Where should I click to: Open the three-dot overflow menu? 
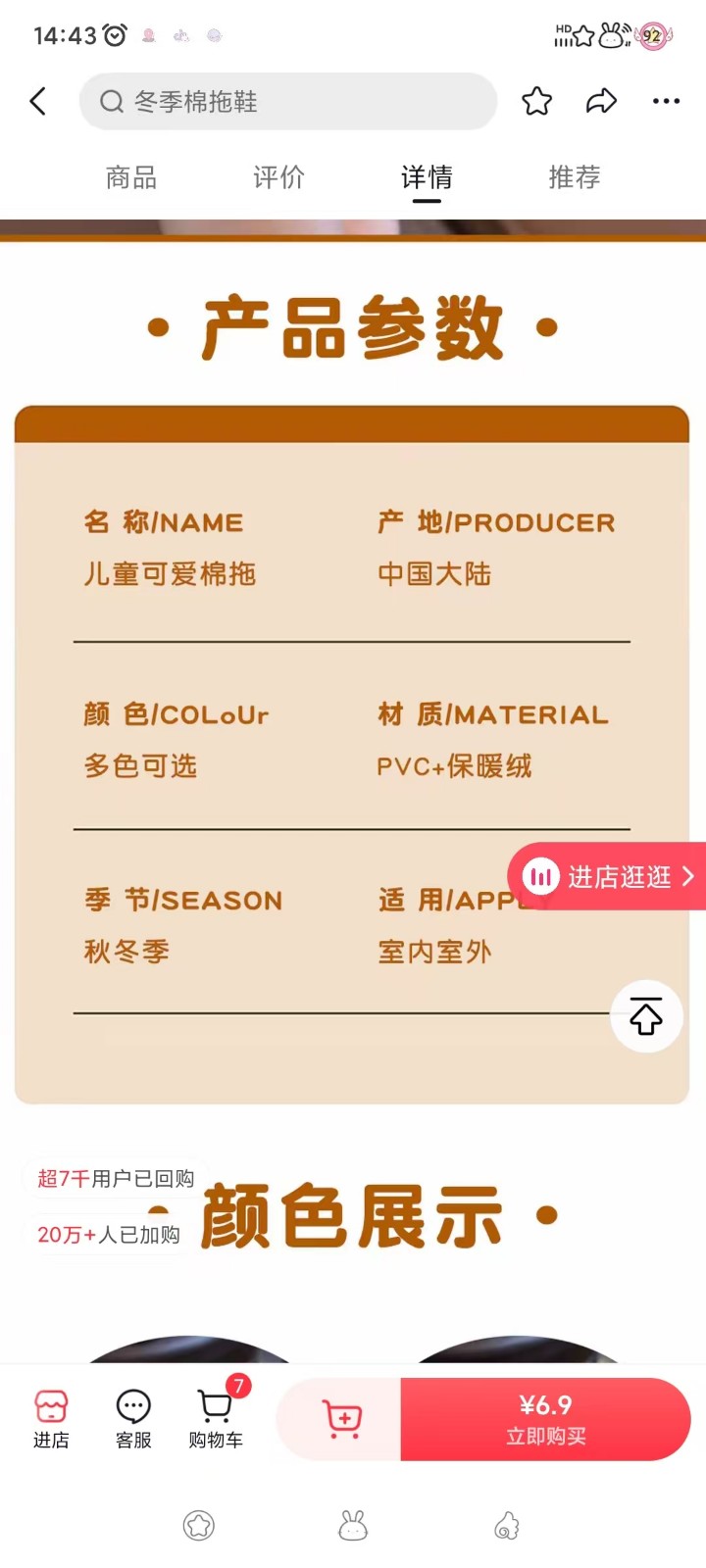tap(666, 101)
